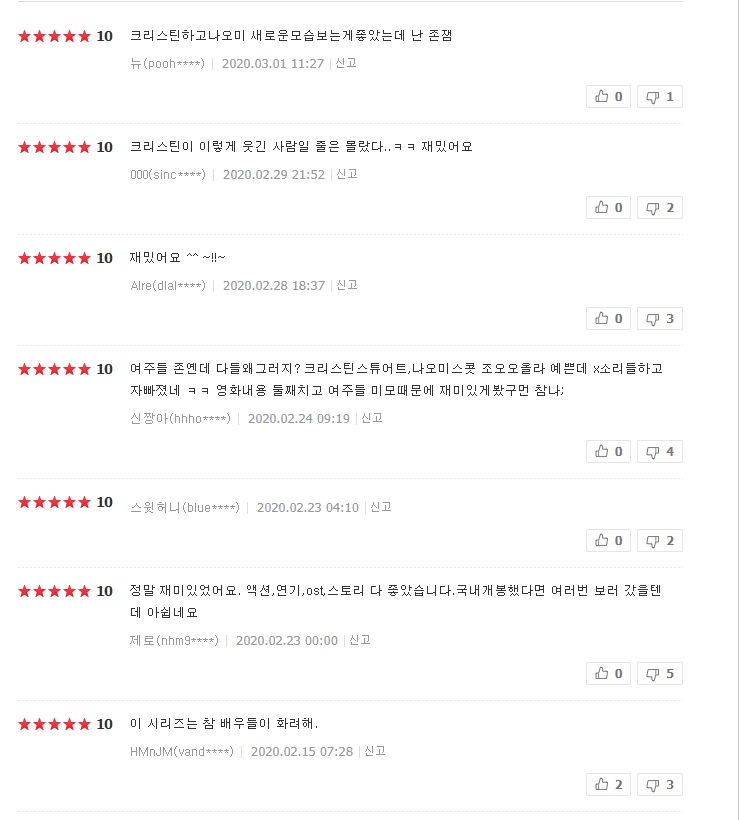Like the review by 제로(nhm9****)
Viewport: 742px width, 820px height.
[608, 674]
